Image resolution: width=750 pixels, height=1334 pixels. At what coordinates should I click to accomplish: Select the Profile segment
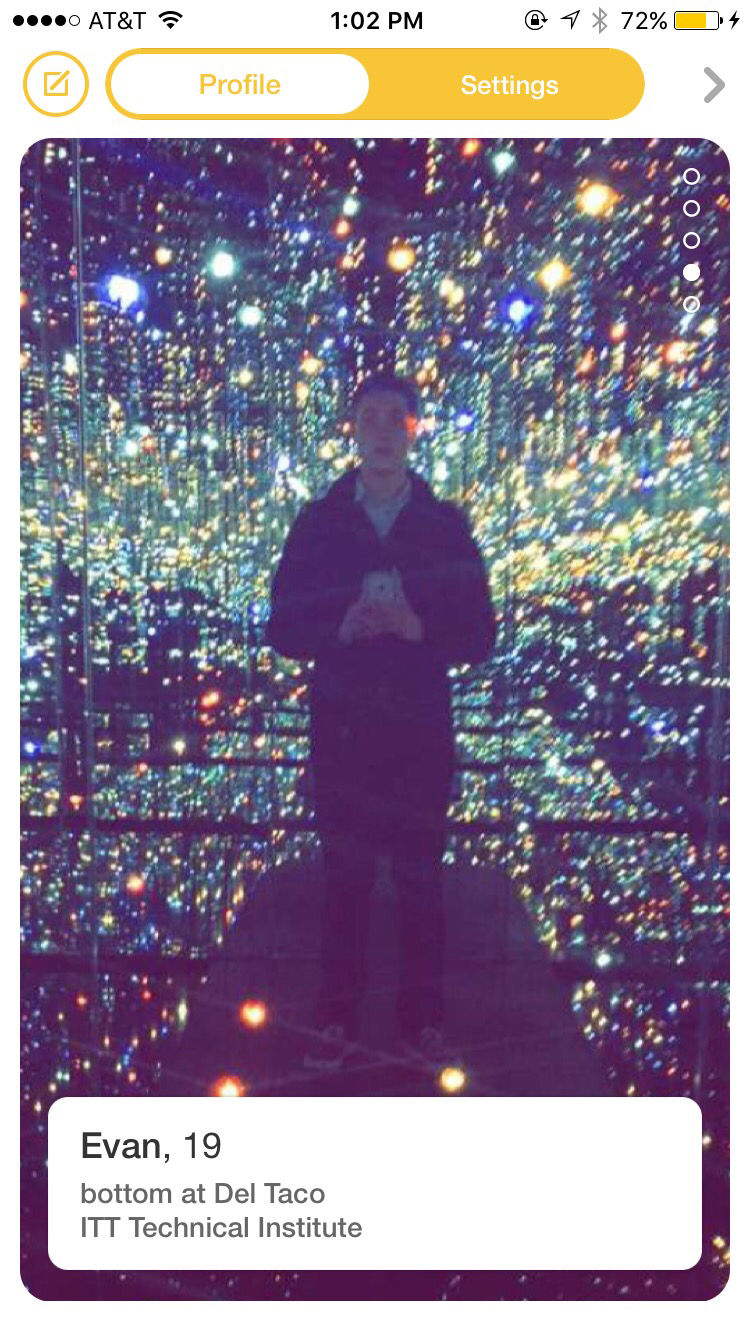240,84
